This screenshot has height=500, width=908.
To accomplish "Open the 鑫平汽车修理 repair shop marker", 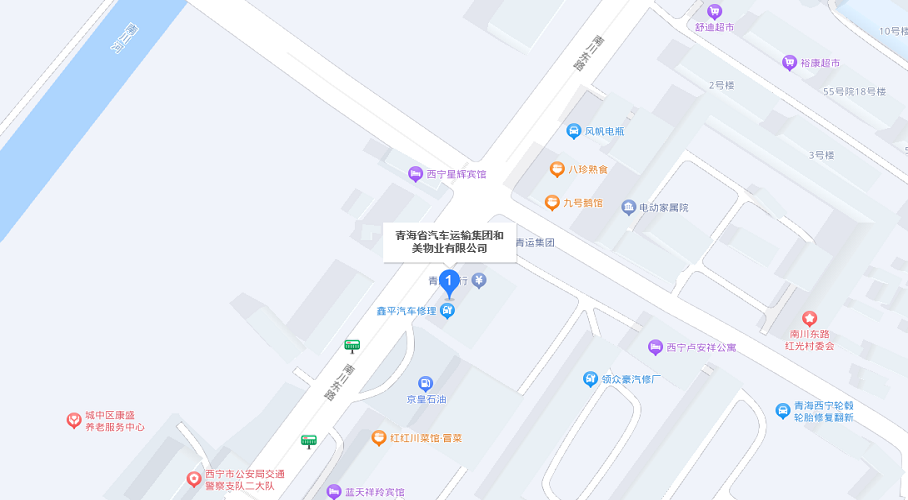I will [x=448, y=311].
